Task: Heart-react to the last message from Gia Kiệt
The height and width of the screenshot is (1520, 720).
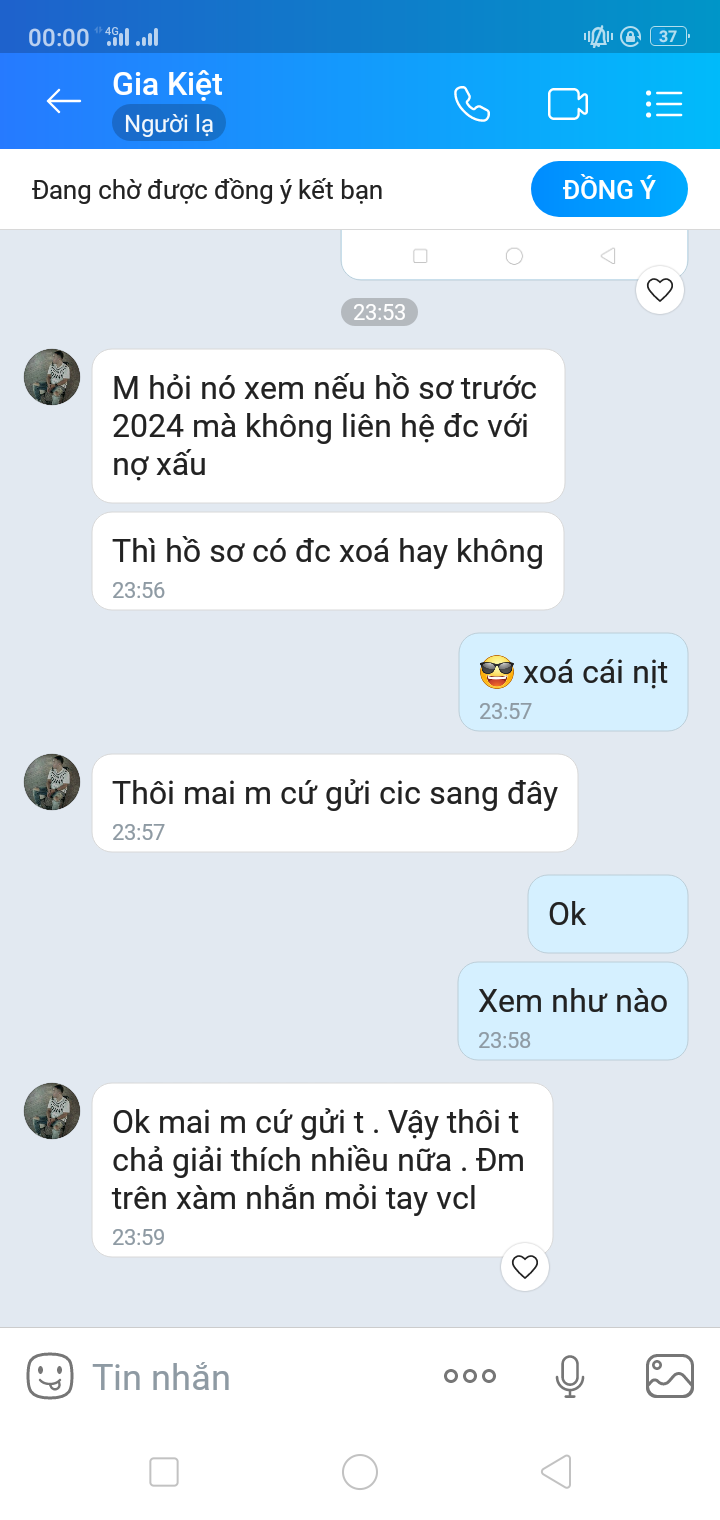Action: (x=524, y=1267)
